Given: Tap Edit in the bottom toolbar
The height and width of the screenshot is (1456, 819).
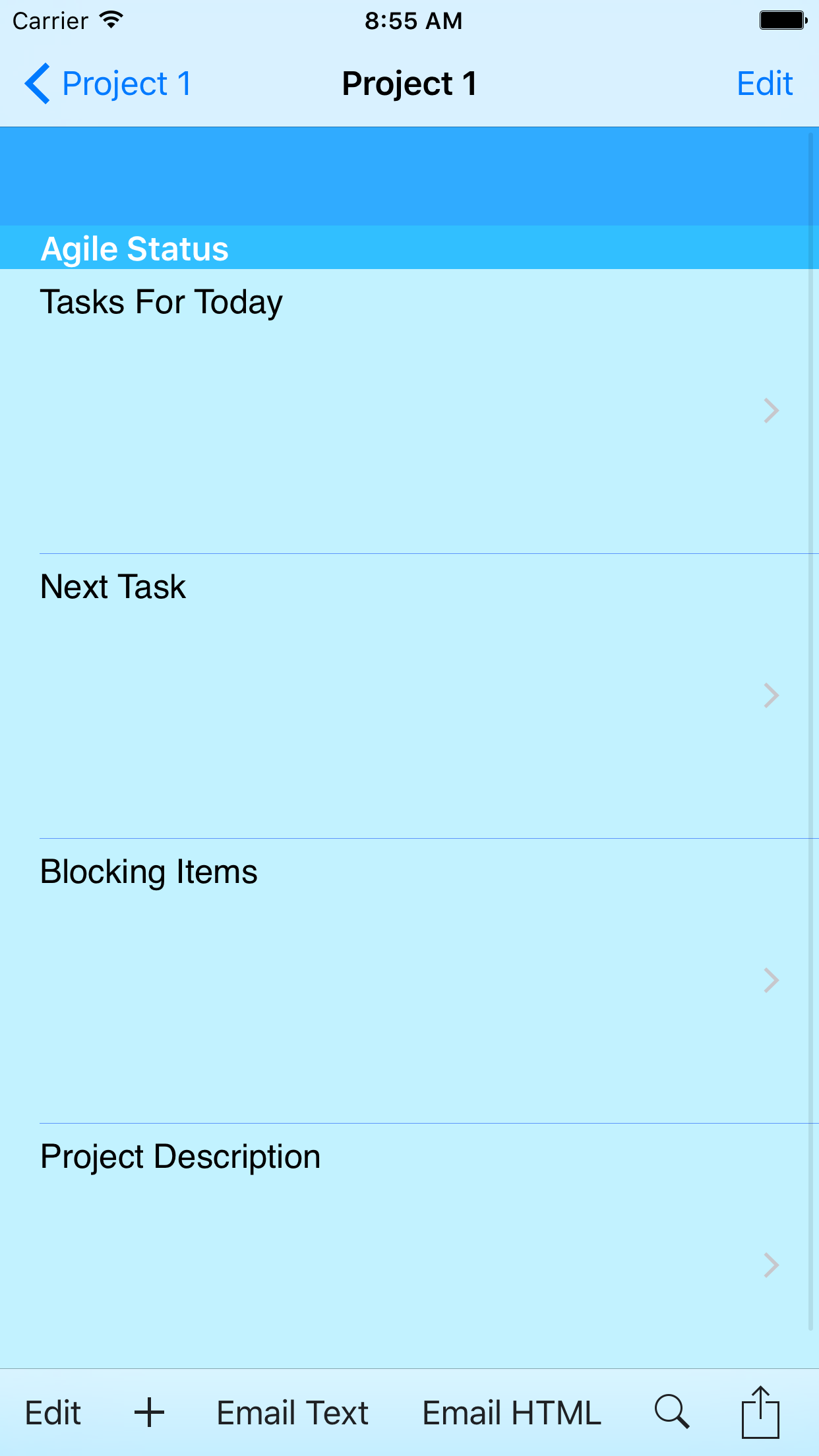Looking at the screenshot, I should [x=53, y=1413].
